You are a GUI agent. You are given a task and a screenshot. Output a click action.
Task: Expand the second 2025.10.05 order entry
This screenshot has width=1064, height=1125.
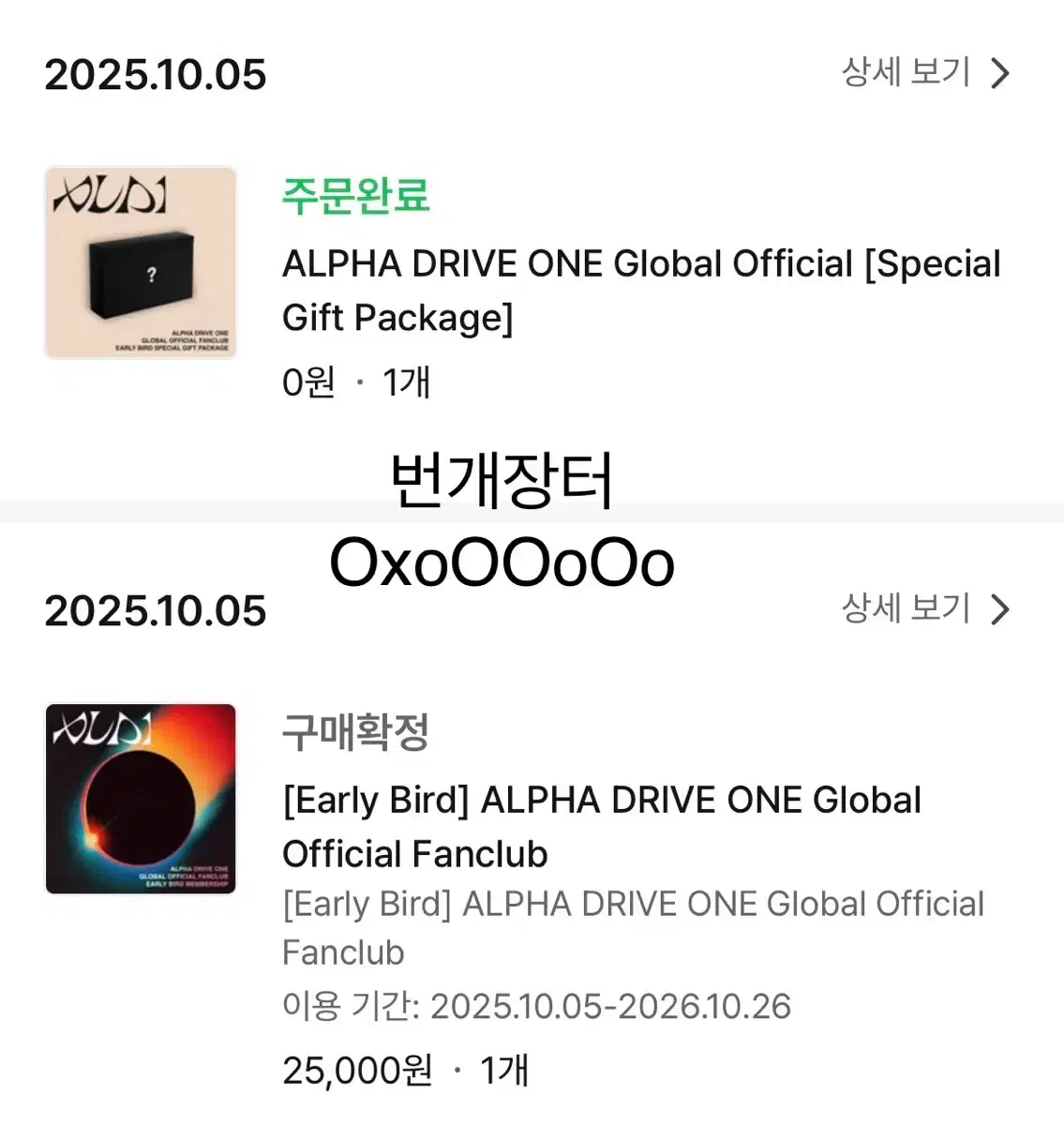(156, 611)
